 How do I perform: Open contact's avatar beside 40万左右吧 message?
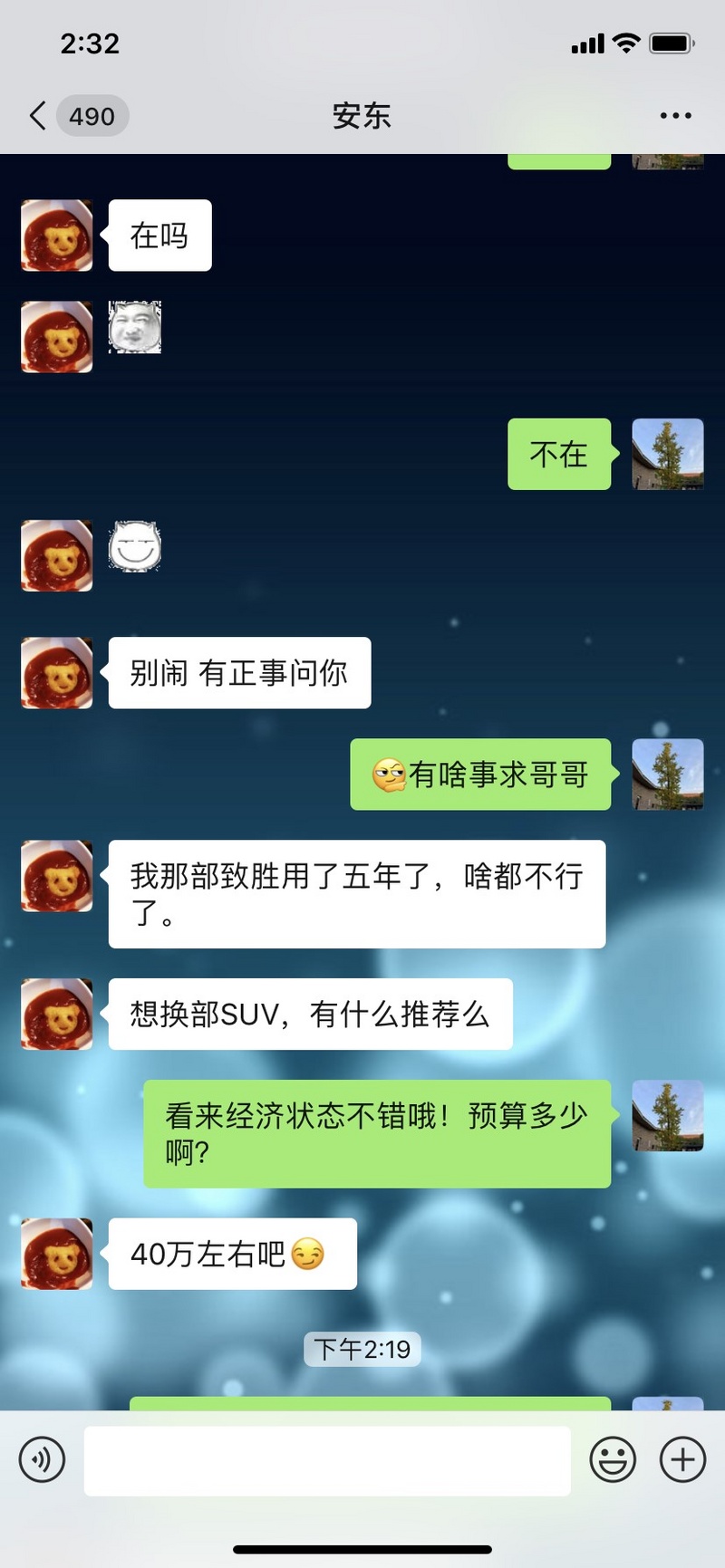click(x=57, y=1254)
